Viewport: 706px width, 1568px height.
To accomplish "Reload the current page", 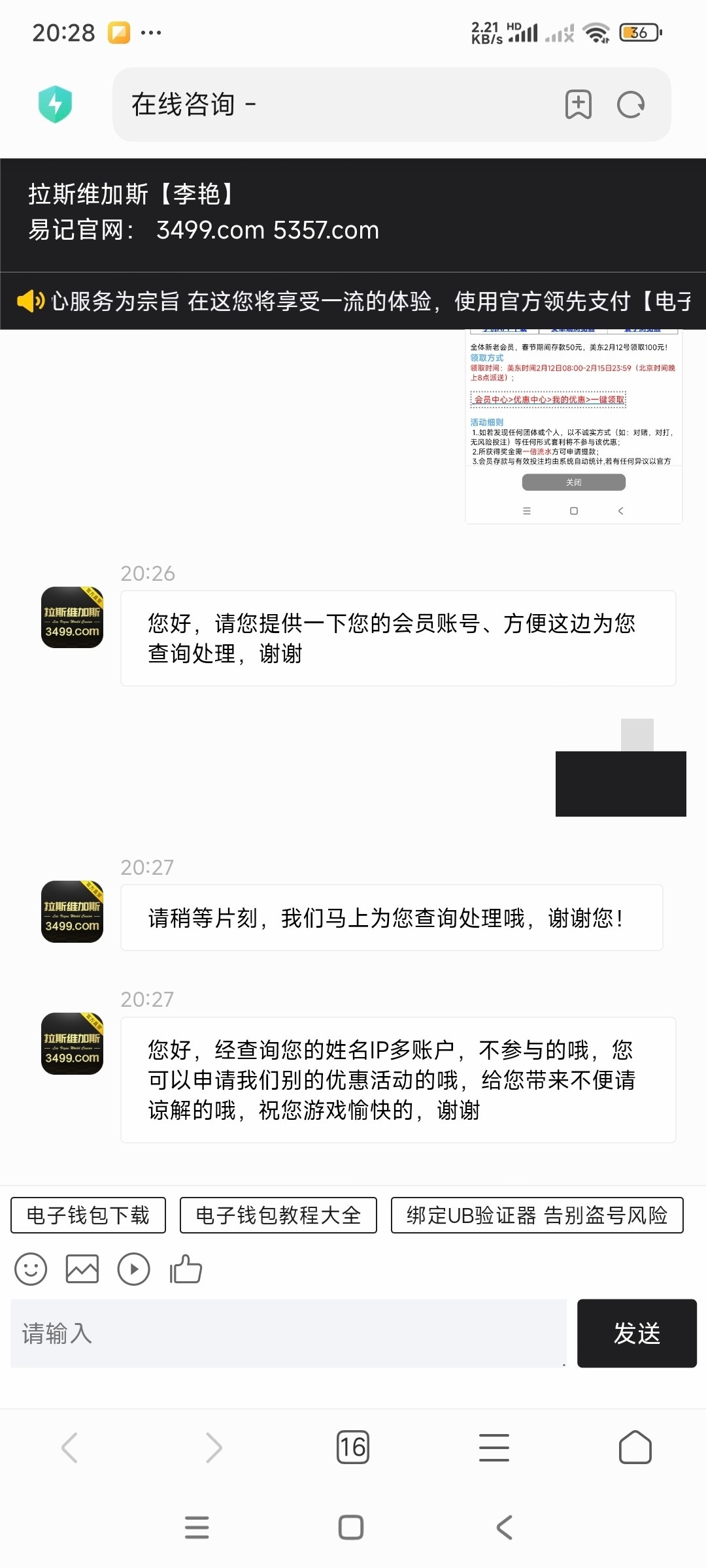I will 631,105.
